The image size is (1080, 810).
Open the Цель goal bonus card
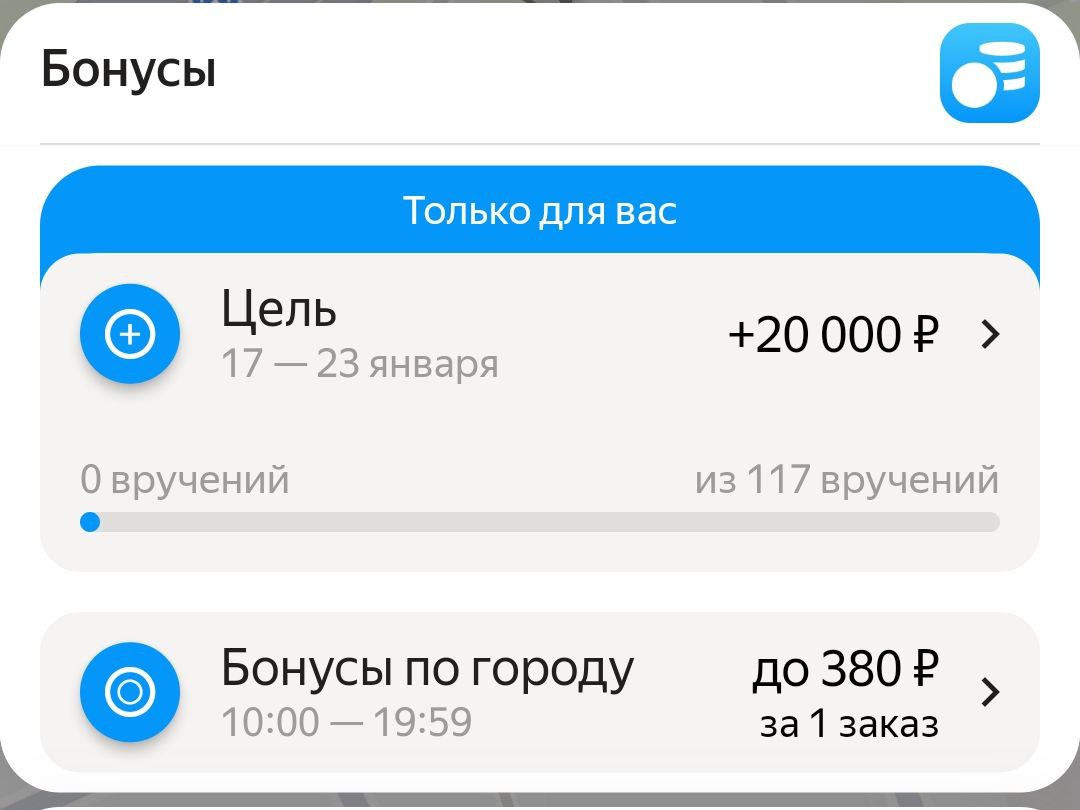point(540,336)
